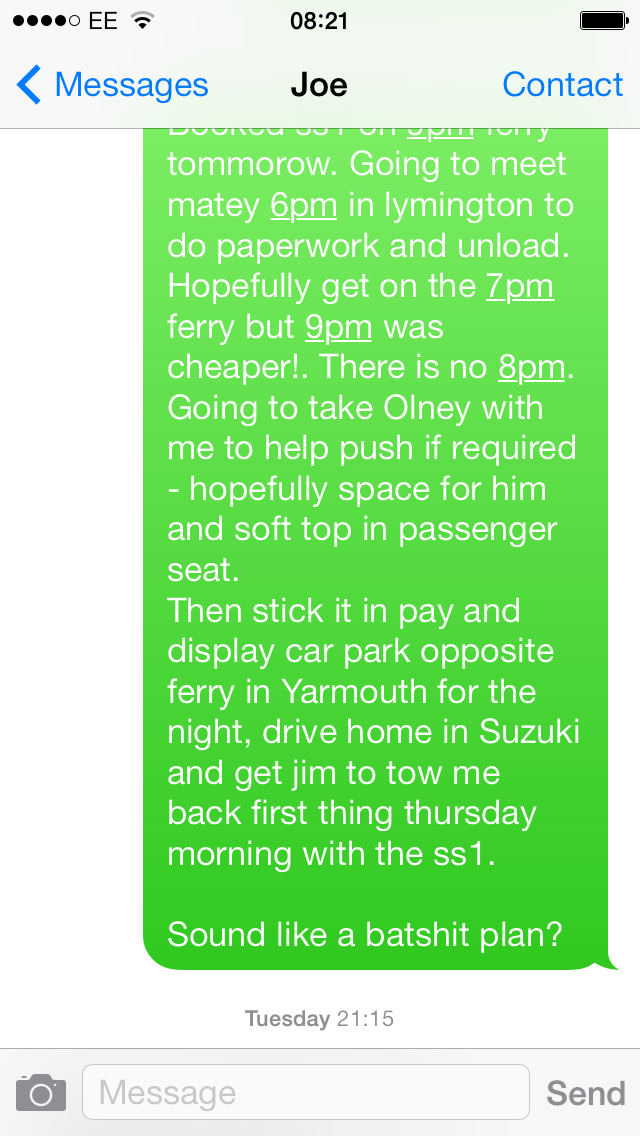Focus the Message text field
Viewport: 640px width, 1136px height.
coord(305,1092)
